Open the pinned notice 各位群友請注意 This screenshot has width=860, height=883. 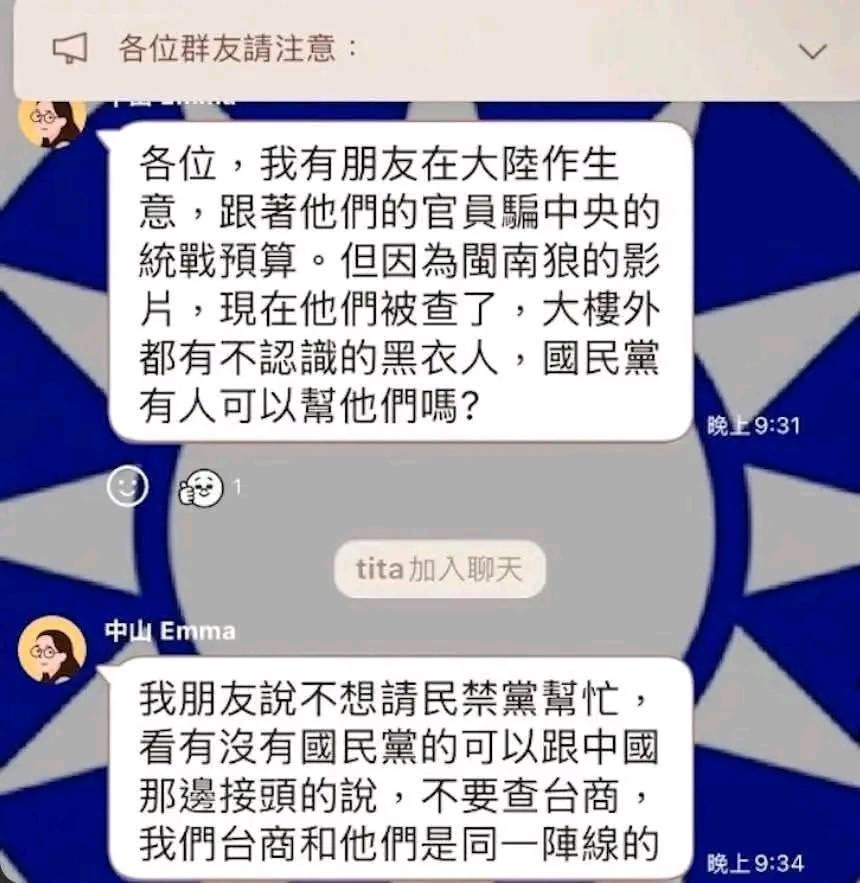(x=238, y=49)
